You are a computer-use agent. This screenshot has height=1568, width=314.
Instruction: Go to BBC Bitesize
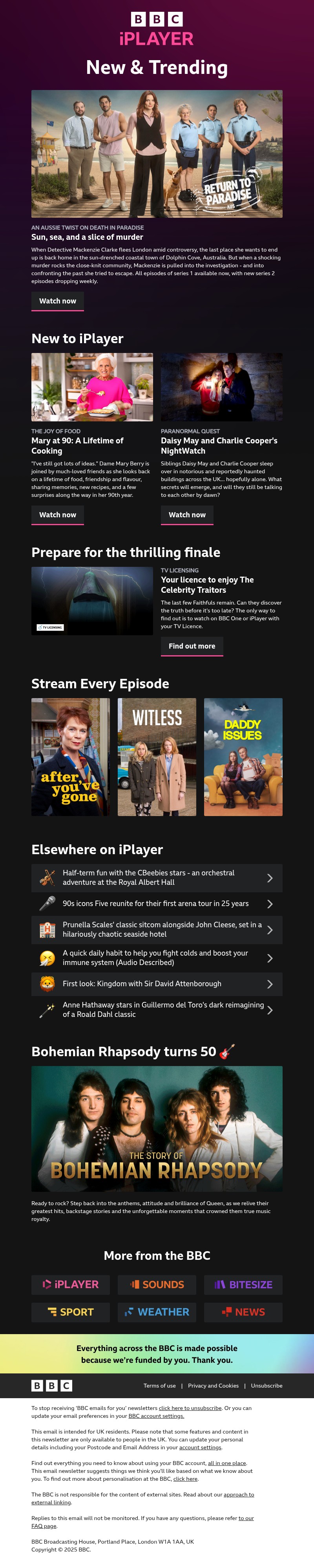click(x=243, y=1284)
